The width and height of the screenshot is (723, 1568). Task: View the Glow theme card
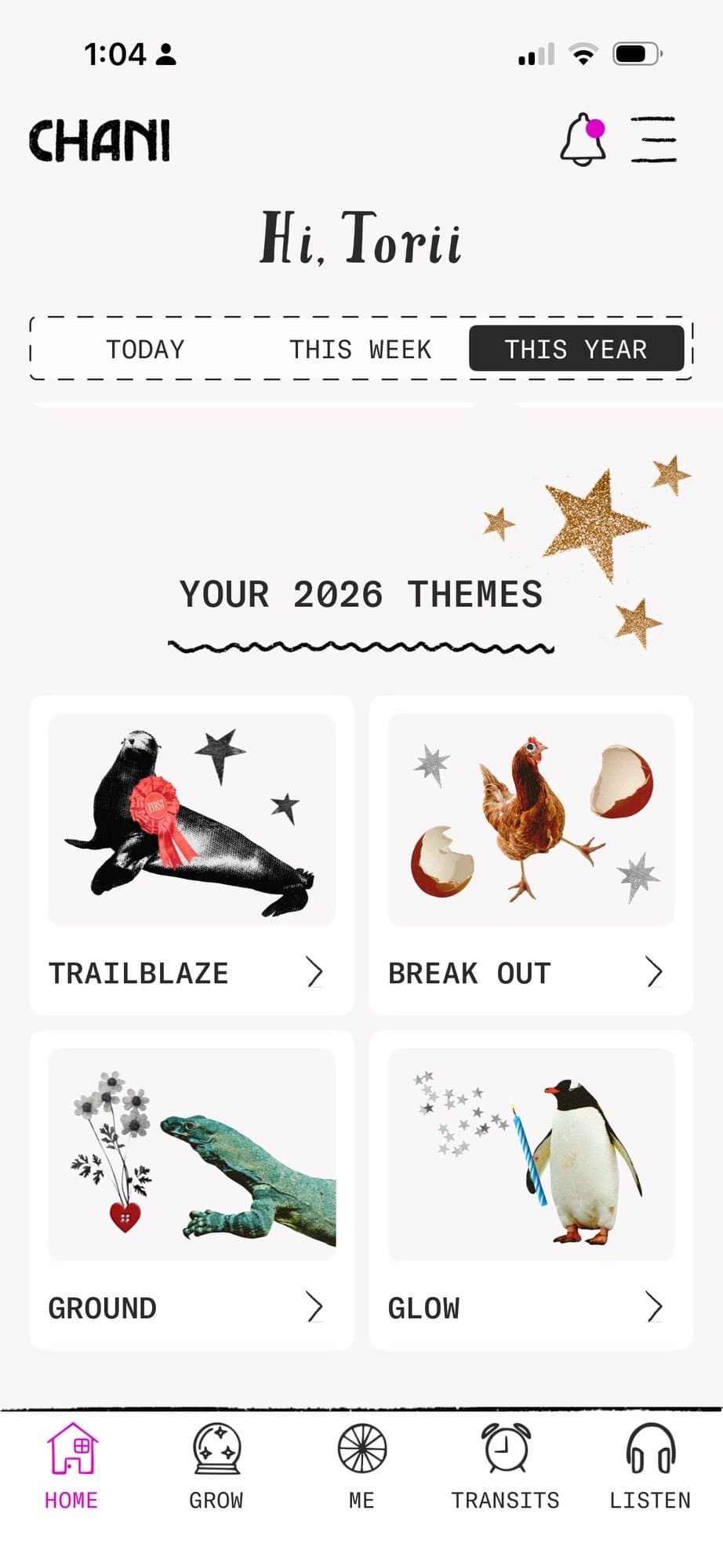tap(531, 1190)
